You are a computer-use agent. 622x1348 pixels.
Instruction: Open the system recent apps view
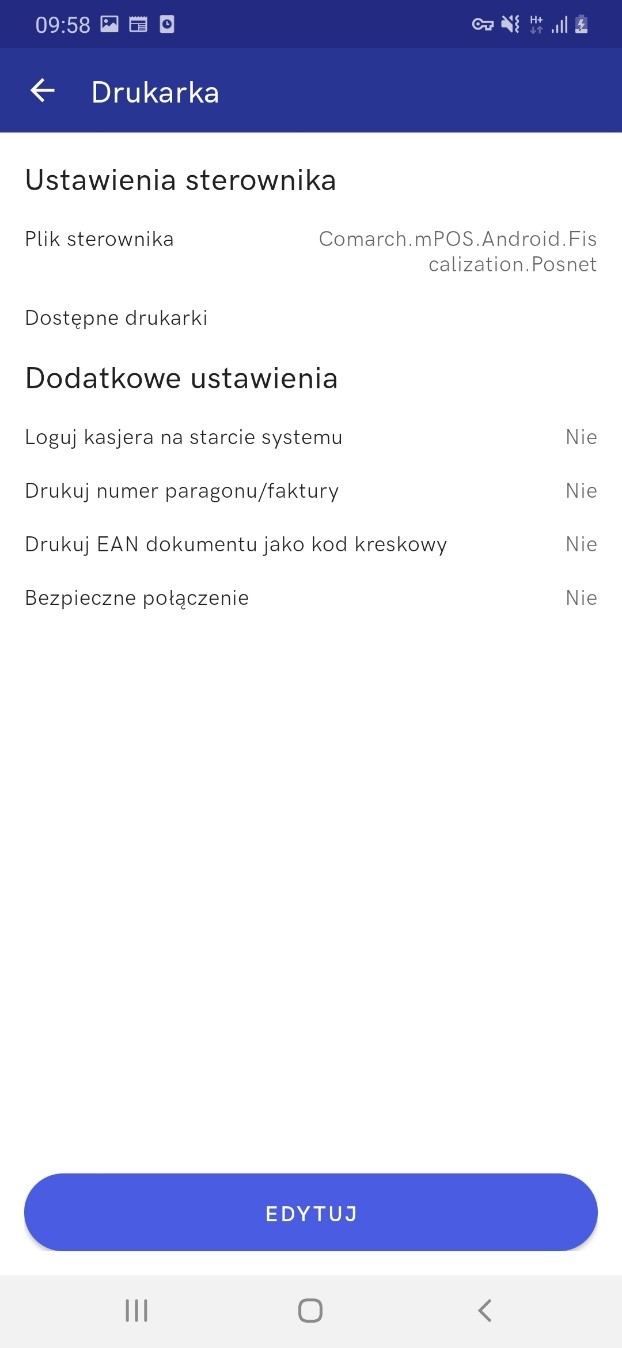[x=137, y=1310]
